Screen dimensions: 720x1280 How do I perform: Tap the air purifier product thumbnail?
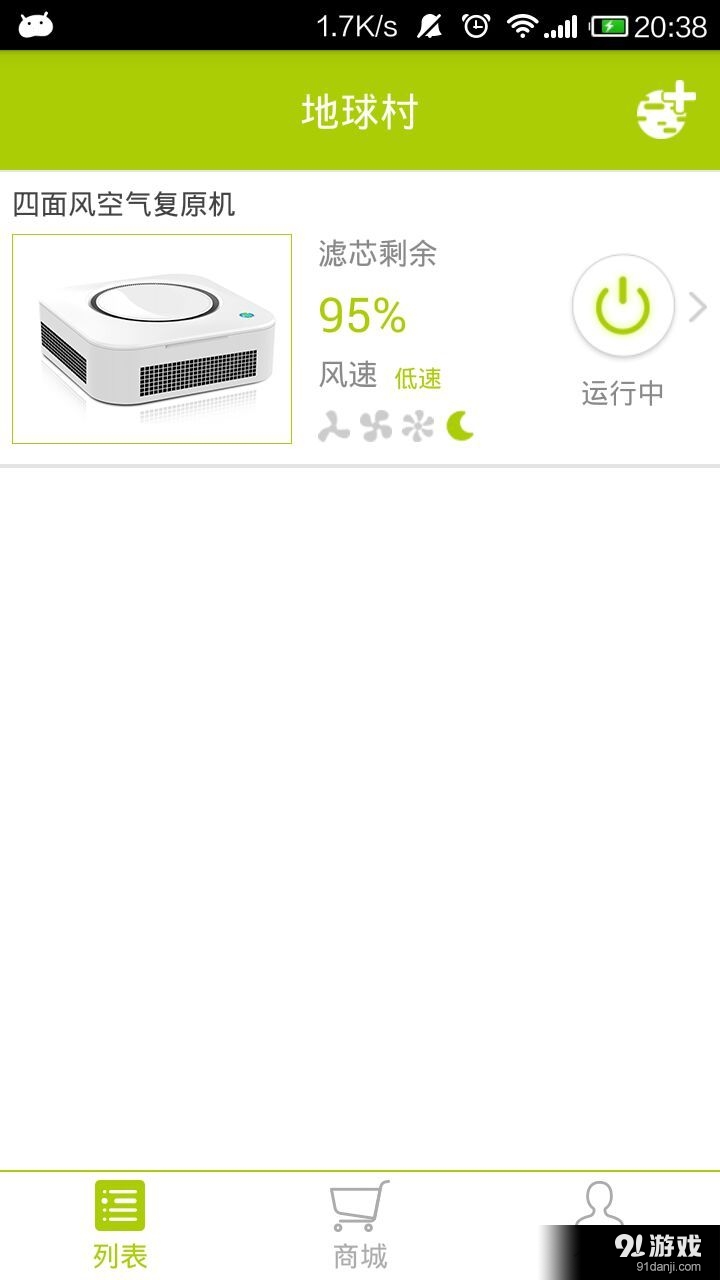coord(152,337)
